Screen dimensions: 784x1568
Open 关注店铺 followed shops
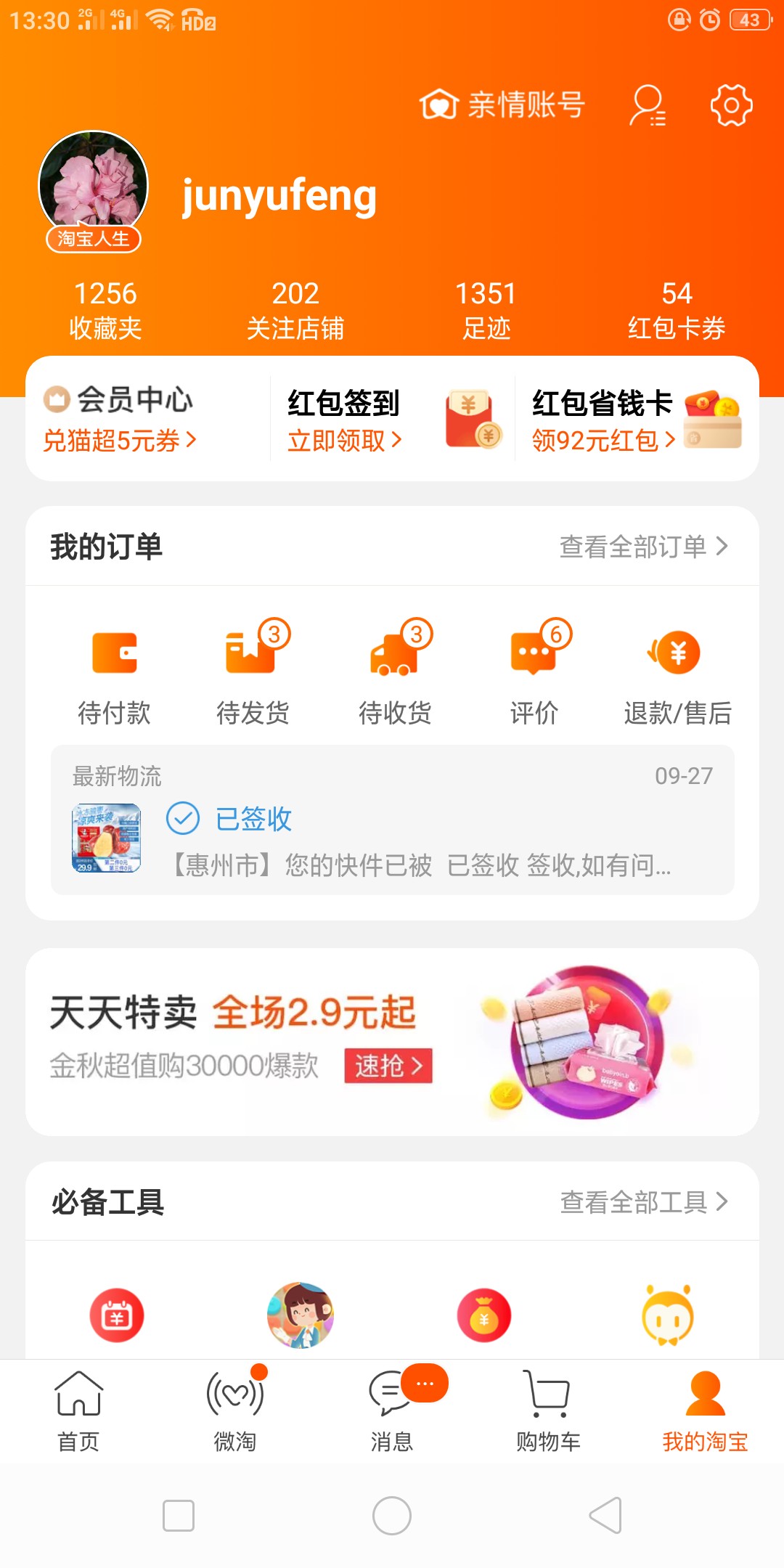pyautogui.click(x=295, y=310)
